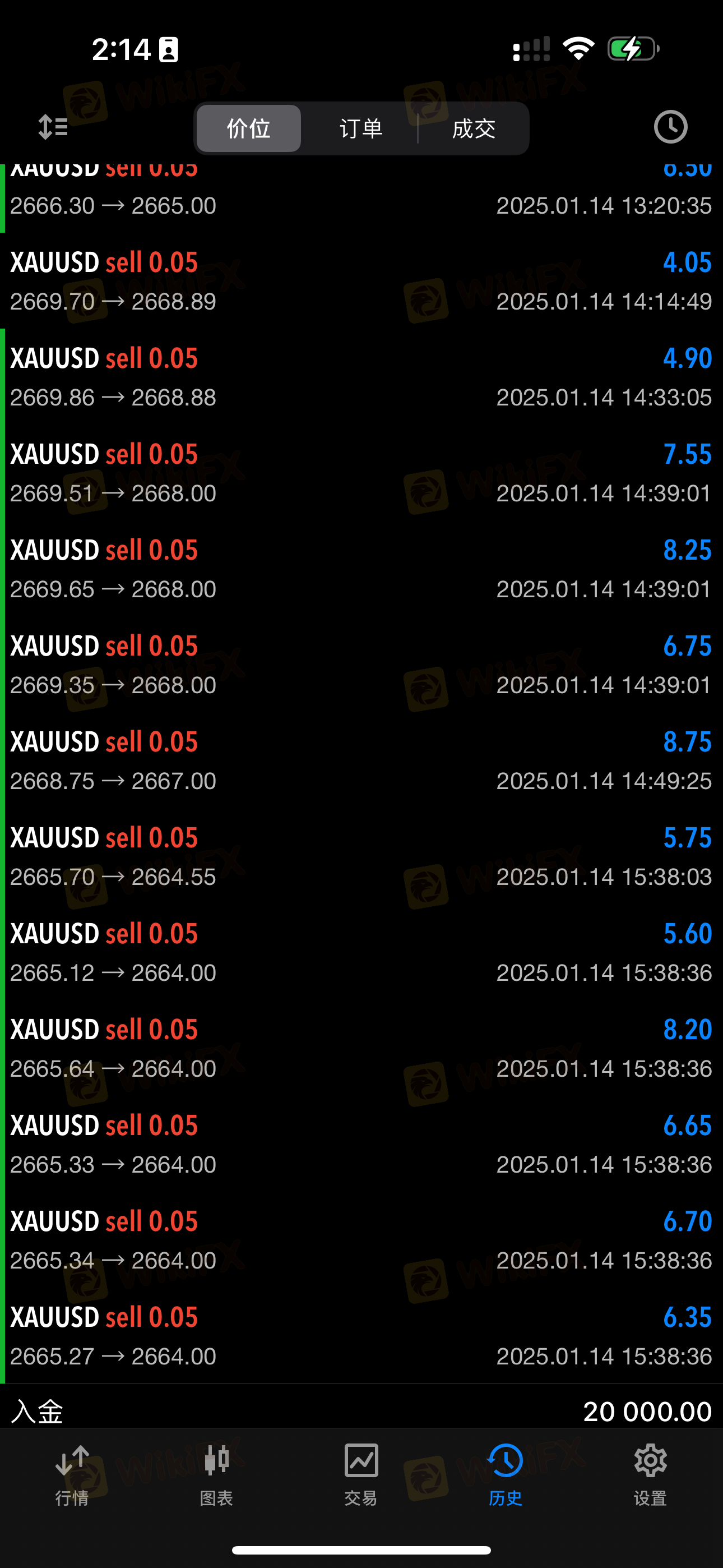Open the trade with 7.55 profit

(x=361, y=473)
